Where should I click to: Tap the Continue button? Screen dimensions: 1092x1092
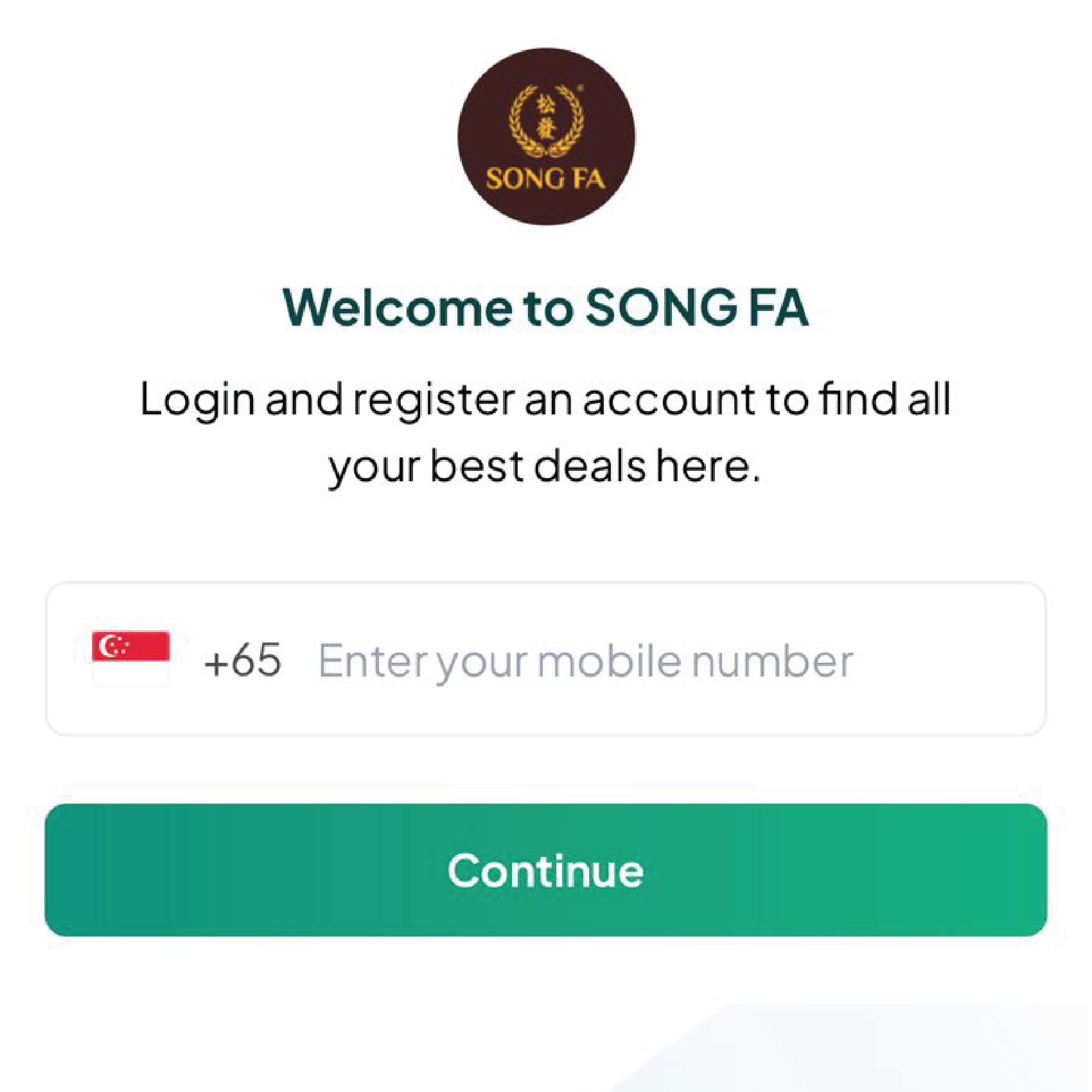546,870
